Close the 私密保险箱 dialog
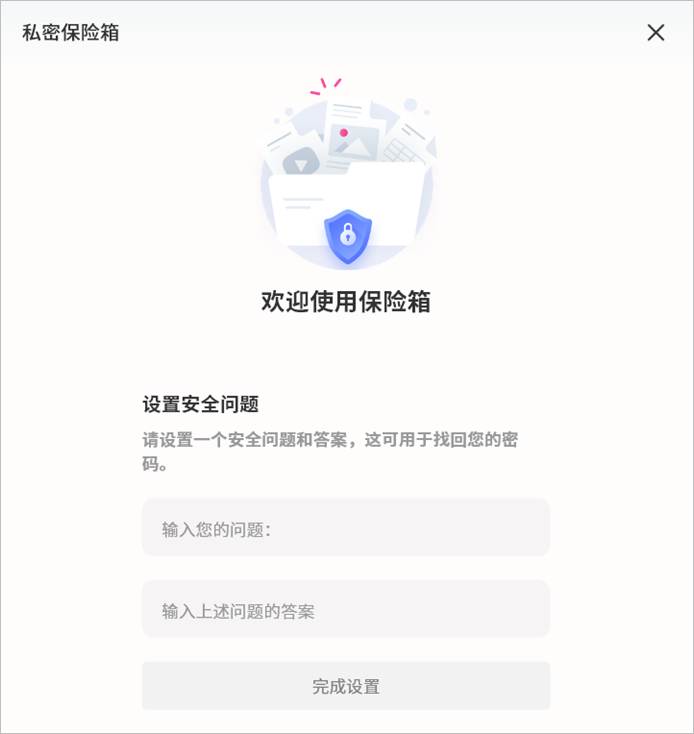Image resolution: width=694 pixels, height=734 pixels. click(x=656, y=32)
